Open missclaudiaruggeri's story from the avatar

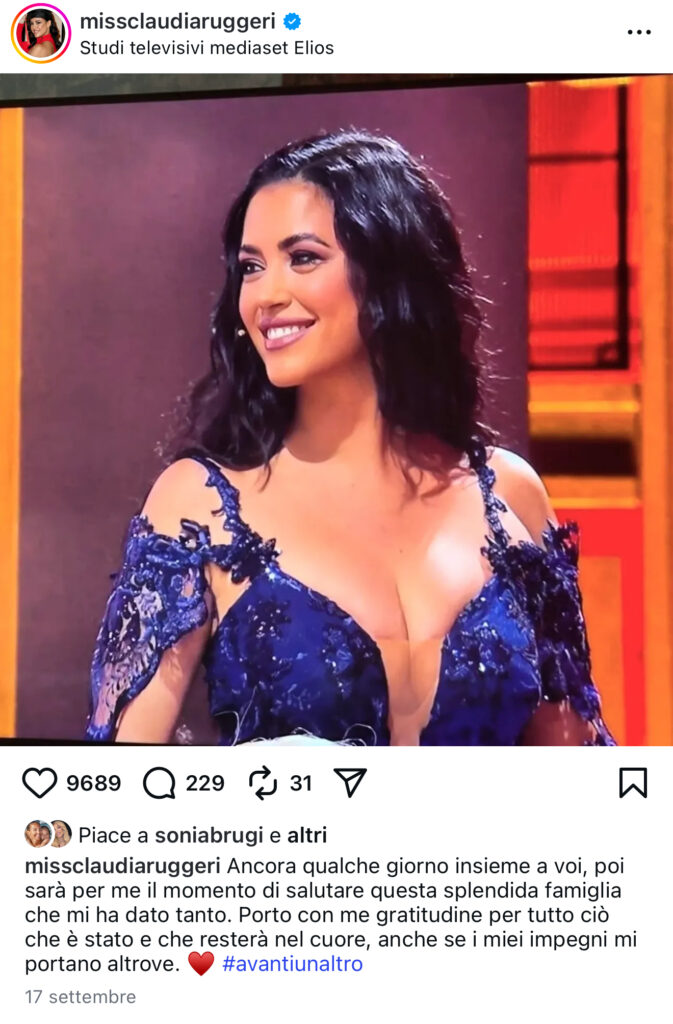[x=40, y=33]
